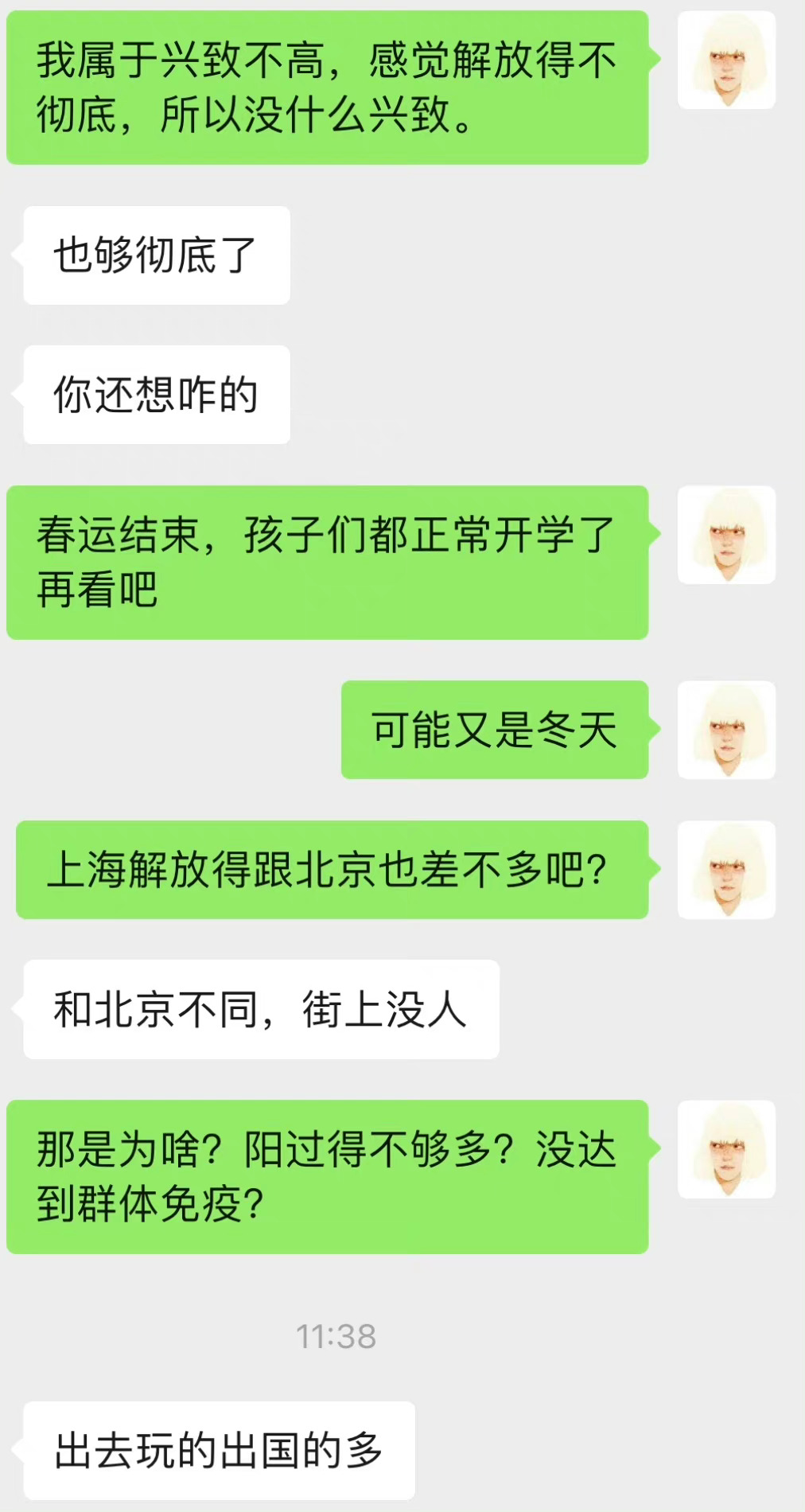View profile from avatar beside 可能又是冬天

[x=726, y=730]
